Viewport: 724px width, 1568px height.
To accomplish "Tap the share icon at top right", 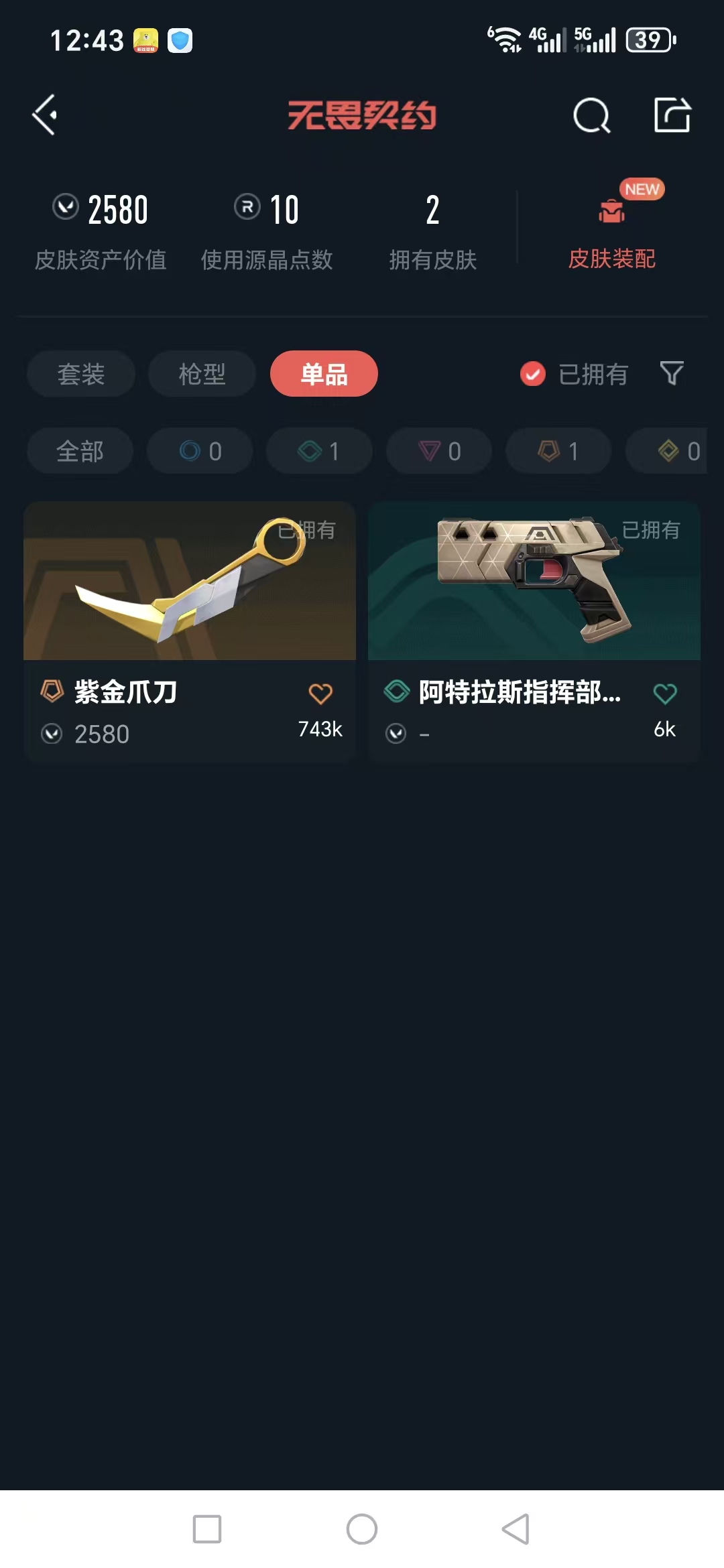I will click(672, 115).
